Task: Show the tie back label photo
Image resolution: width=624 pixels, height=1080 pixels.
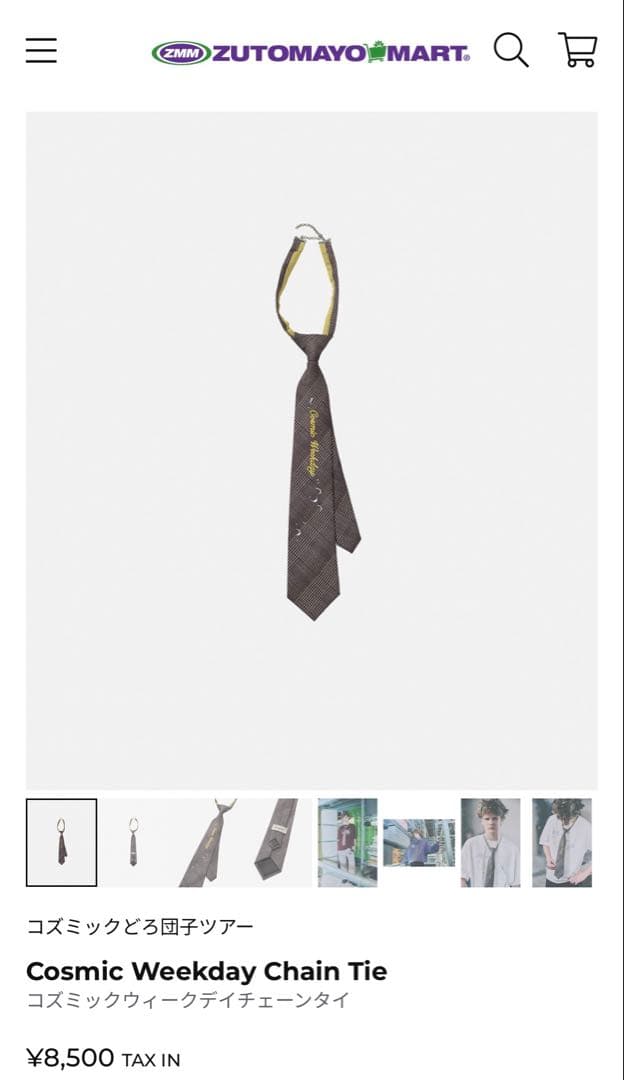Action: tap(275, 842)
